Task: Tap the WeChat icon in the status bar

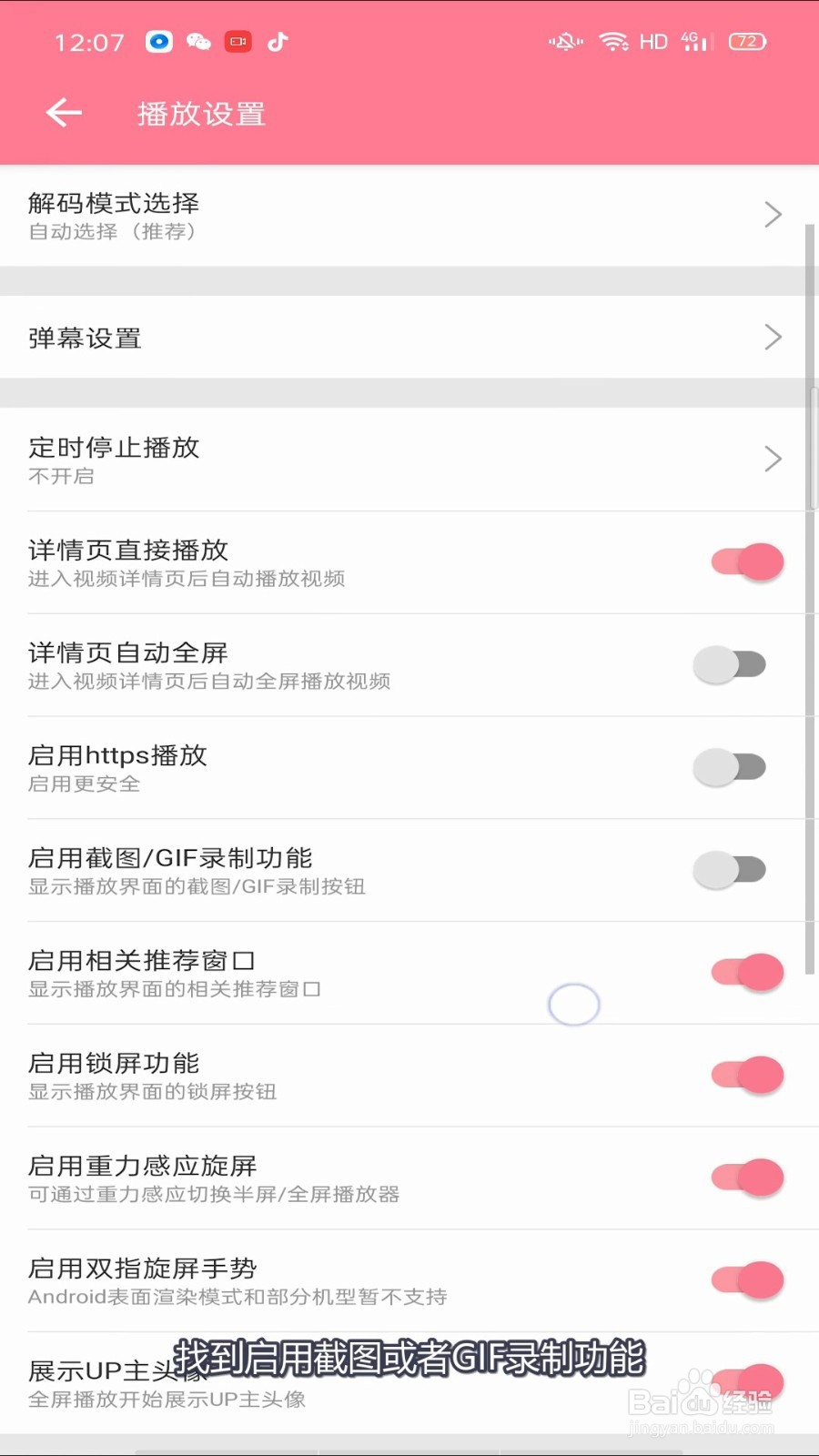Action: 198,41
